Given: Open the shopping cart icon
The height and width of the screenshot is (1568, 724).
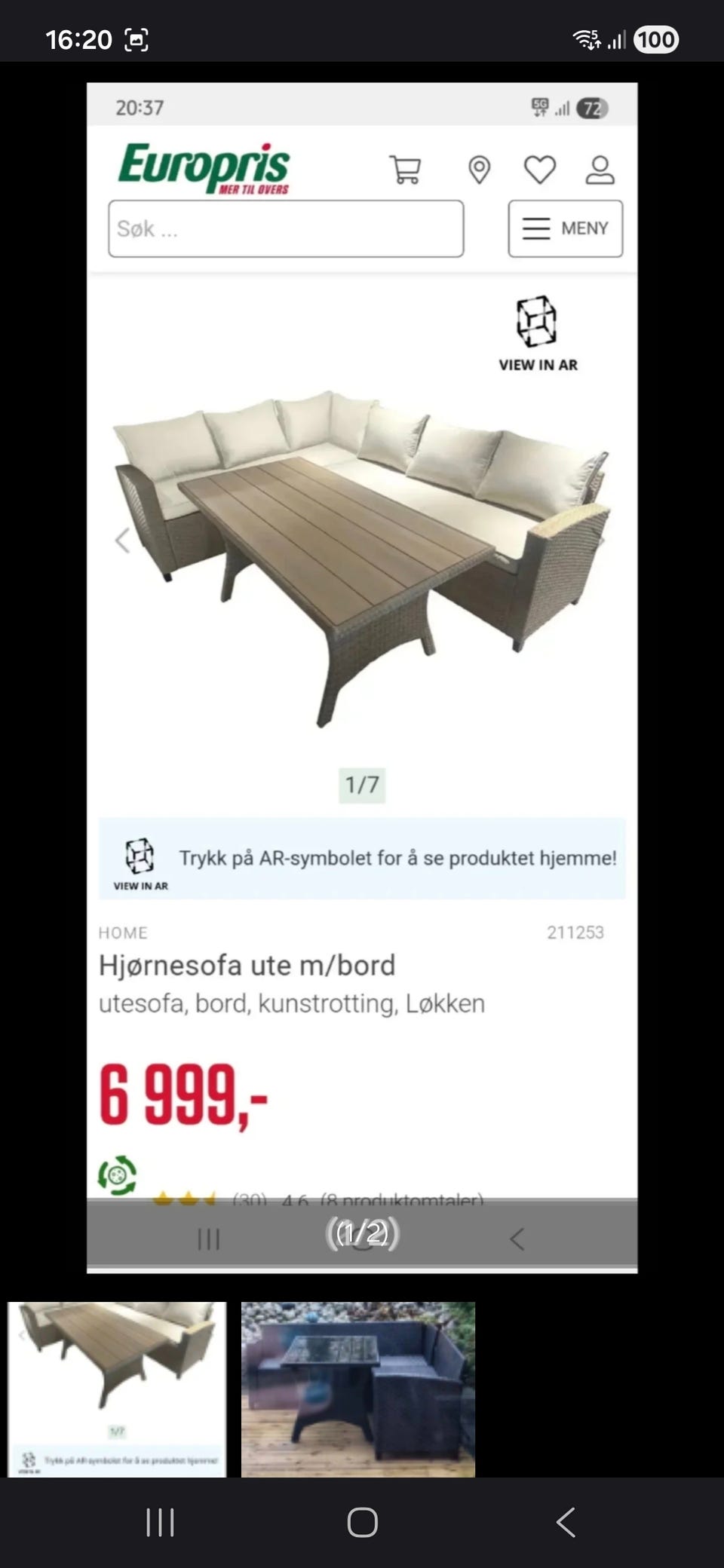Looking at the screenshot, I should pyautogui.click(x=405, y=170).
